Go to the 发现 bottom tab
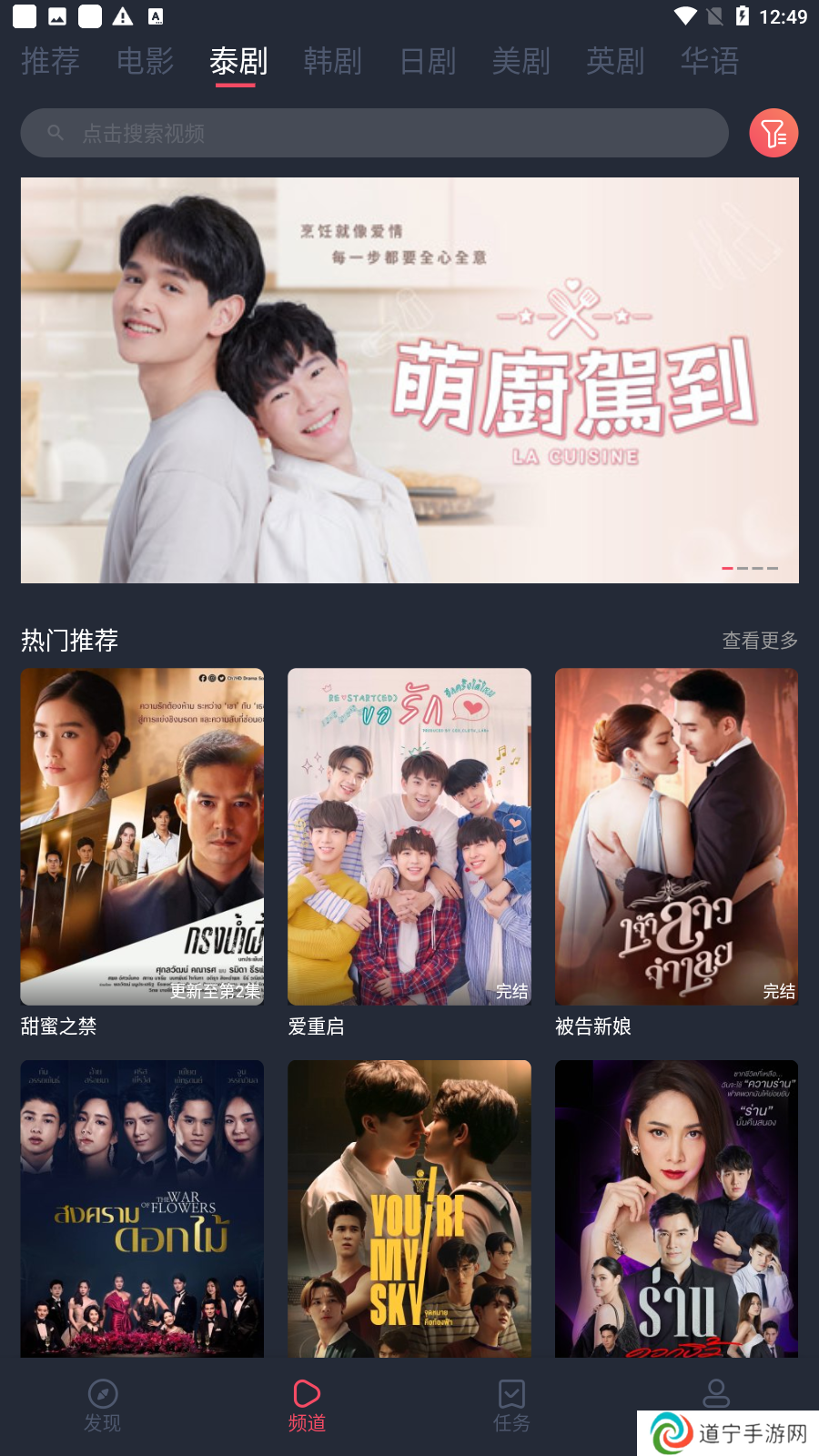Viewport: 819px width, 1456px height. [x=102, y=1406]
